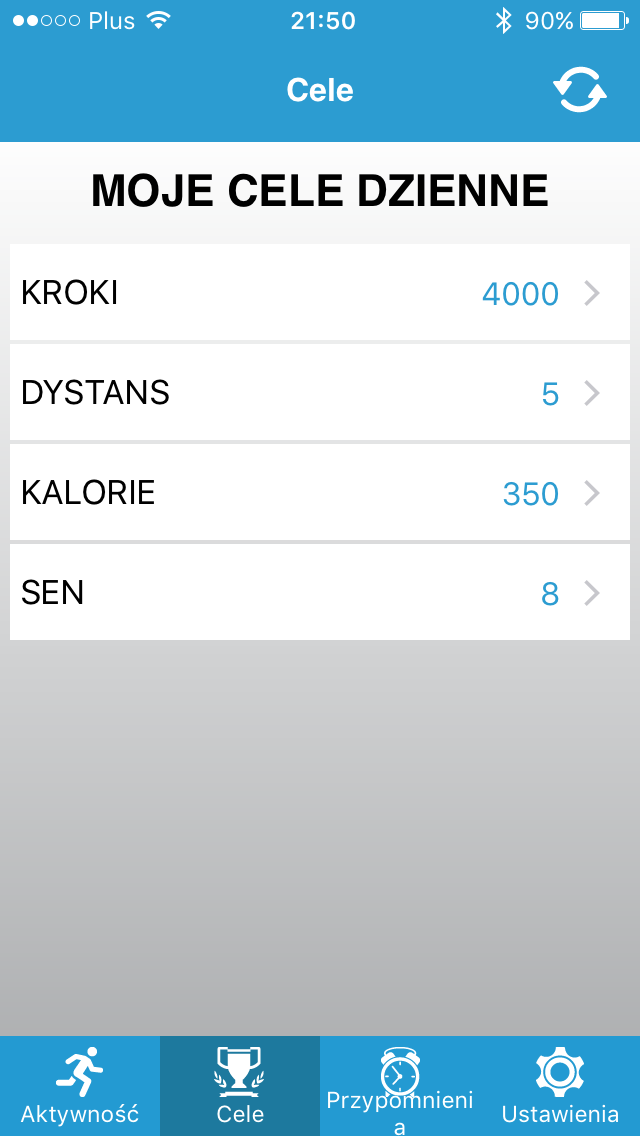Open the Ustawienia settings tab
The height and width of the screenshot is (1136, 640).
coord(560,1086)
